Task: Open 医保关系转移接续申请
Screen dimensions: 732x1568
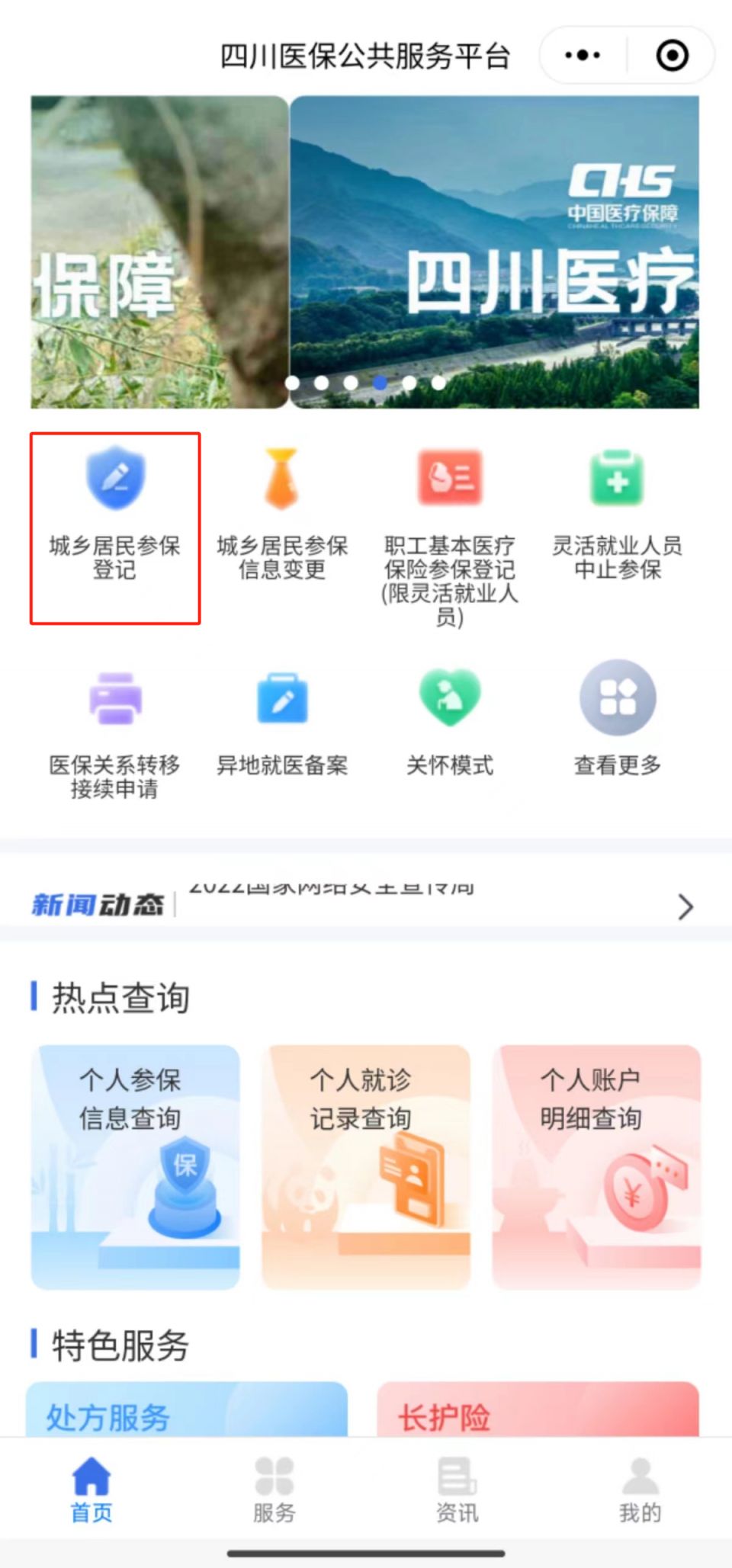Action: (x=115, y=732)
